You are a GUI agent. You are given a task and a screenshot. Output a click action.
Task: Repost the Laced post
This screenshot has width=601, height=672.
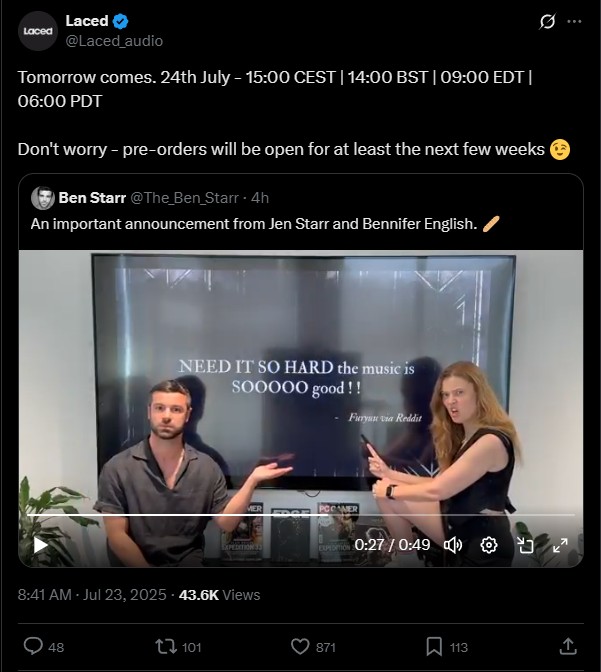(x=165, y=647)
